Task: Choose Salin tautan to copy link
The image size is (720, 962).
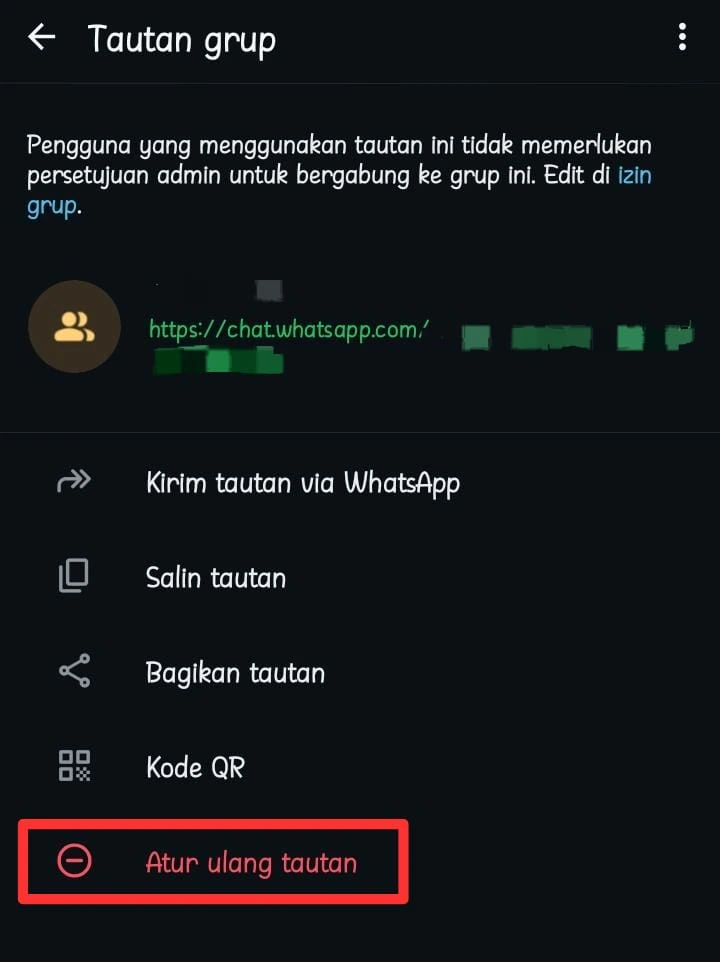Action: pos(215,577)
